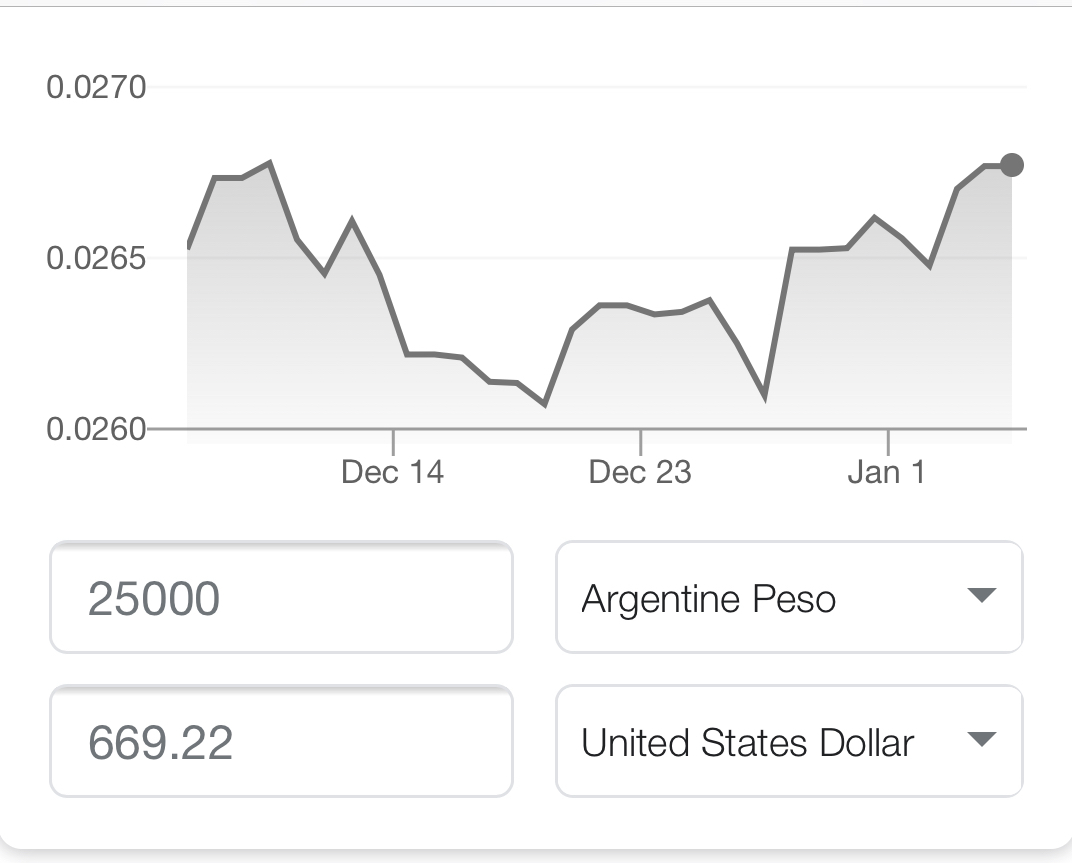Viewport: 1072px width, 863px height.
Task: Open the United States Dollar currency dropdown
Action: (x=788, y=742)
